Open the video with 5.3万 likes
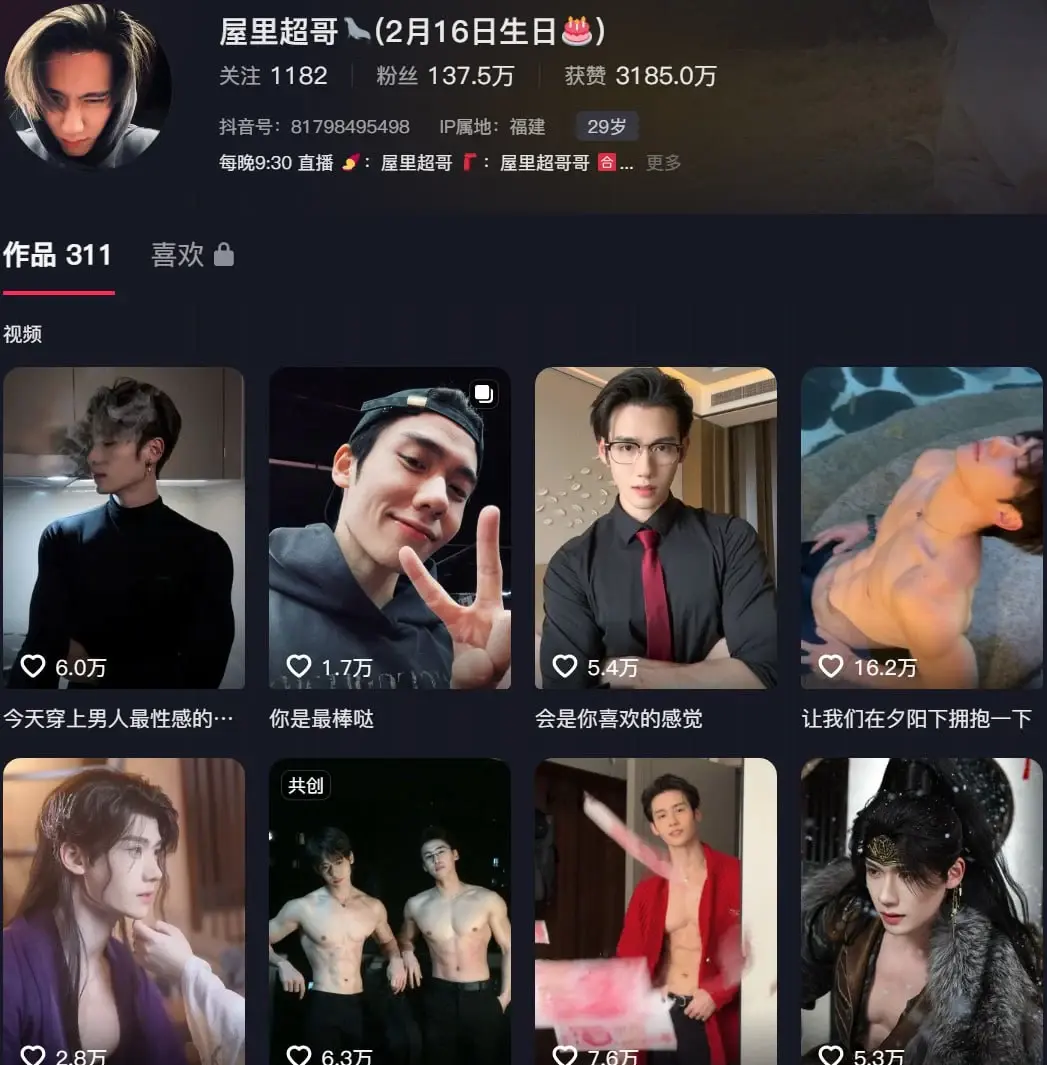Screen dimensions: 1047x1065 (922, 910)
